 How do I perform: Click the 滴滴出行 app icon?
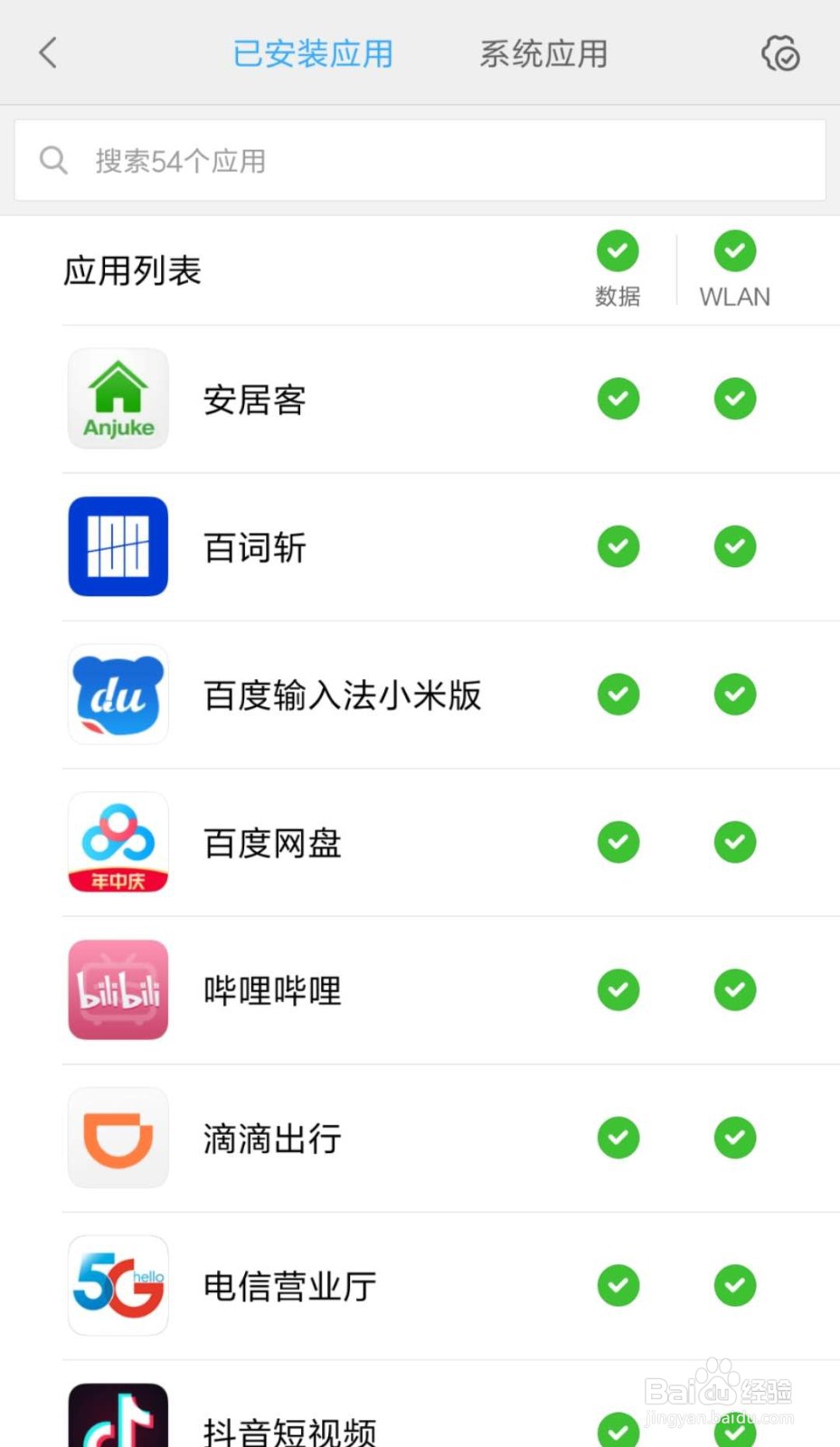[x=118, y=1138]
